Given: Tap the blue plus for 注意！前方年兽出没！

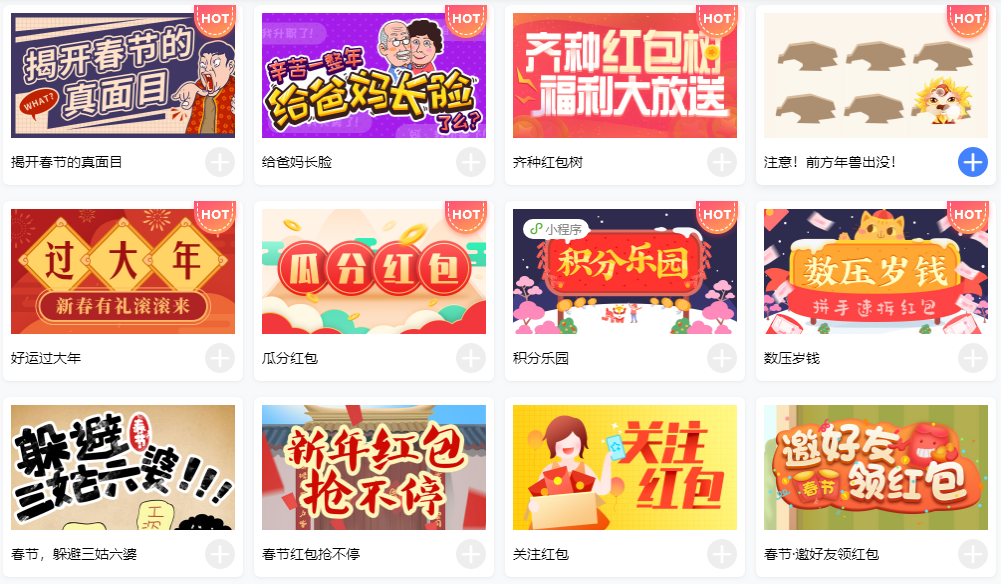Looking at the screenshot, I should pos(973,161).
